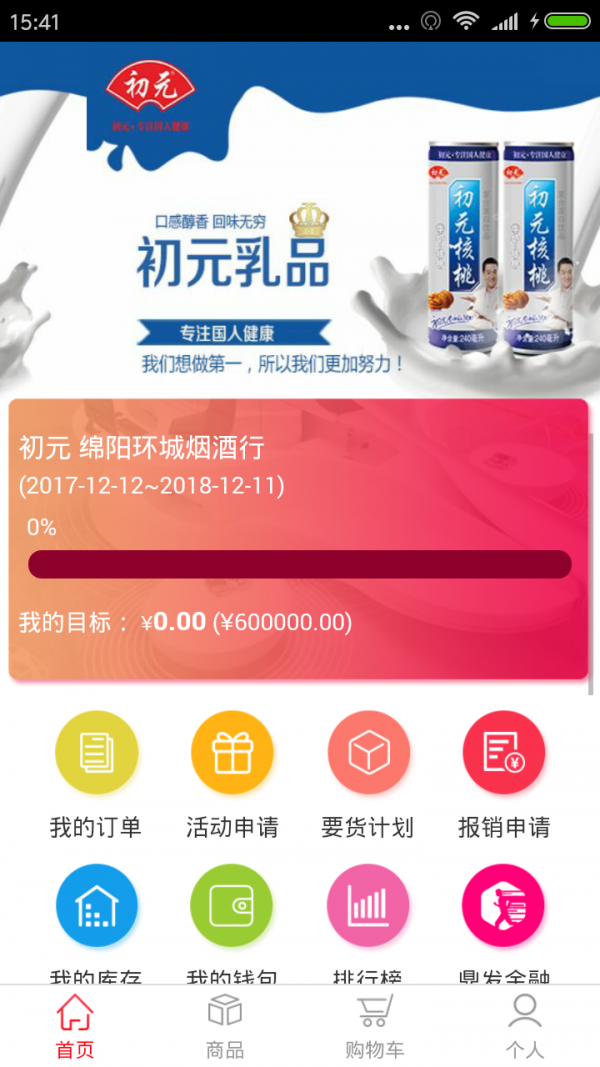
Task: Go to the 购物车 shopping cart tab
Action: 375,1027
